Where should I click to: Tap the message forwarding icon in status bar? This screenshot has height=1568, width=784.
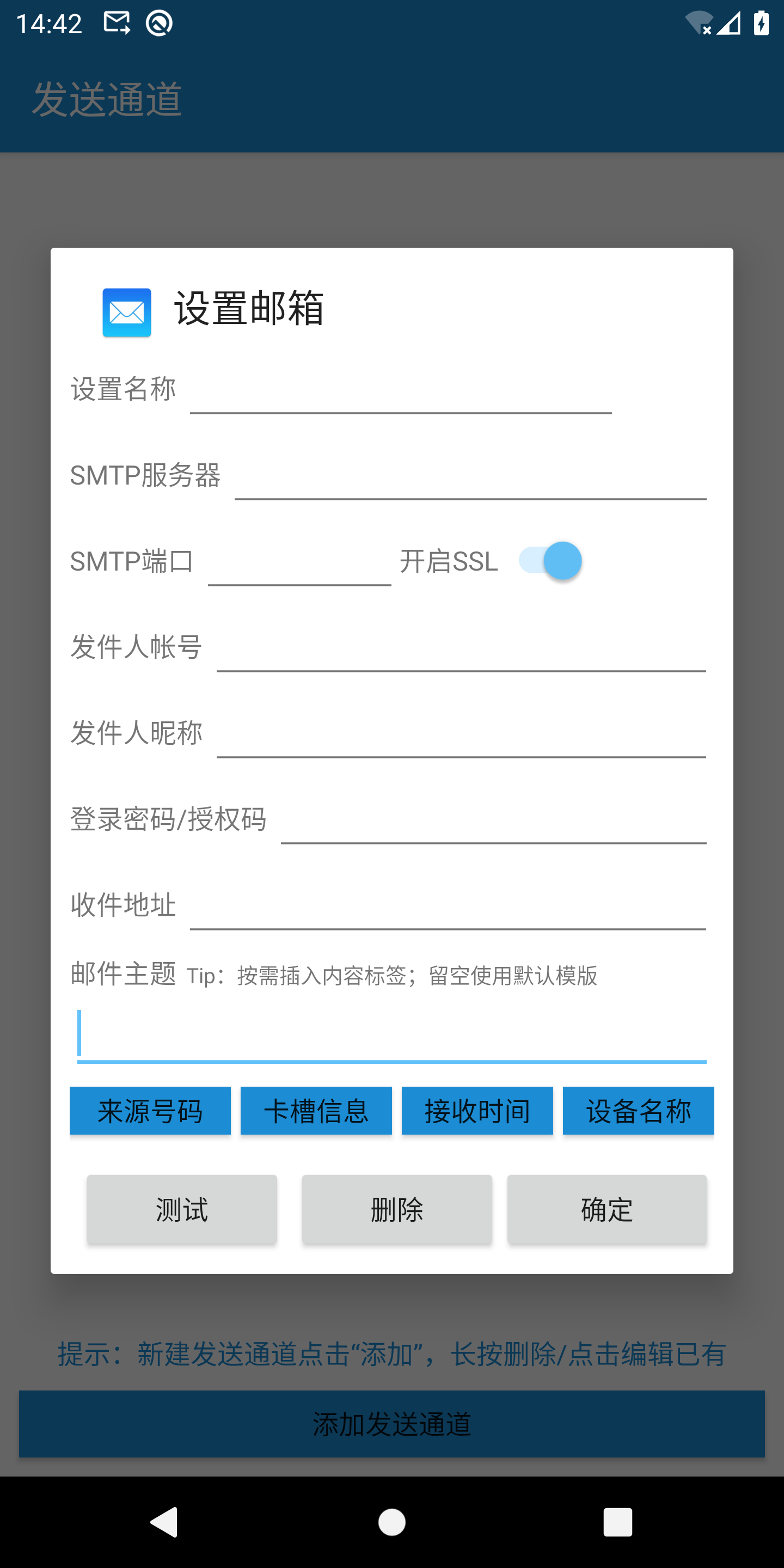click(x=117, y=23)
